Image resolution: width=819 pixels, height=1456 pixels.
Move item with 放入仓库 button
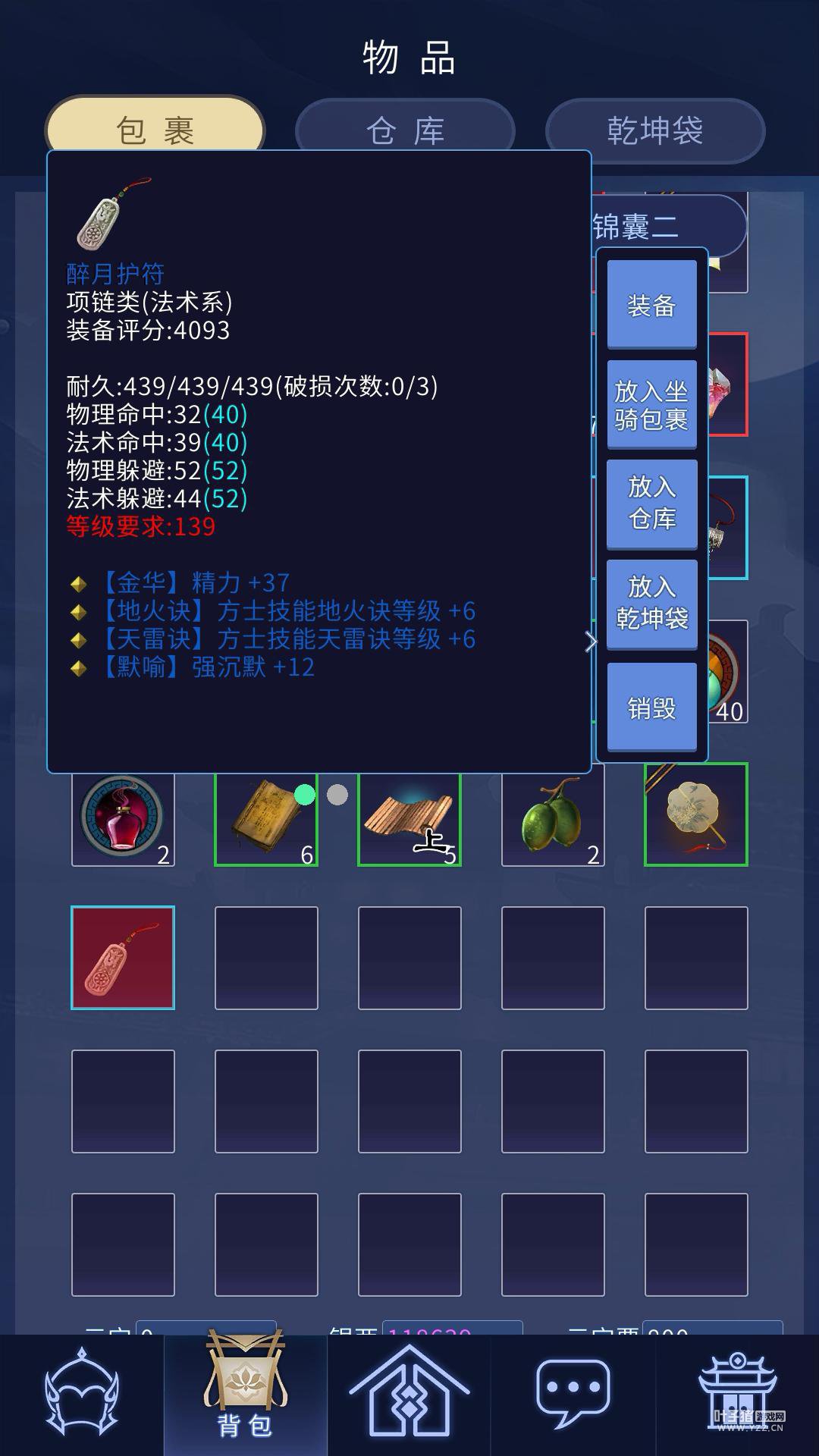click(651, 503)
